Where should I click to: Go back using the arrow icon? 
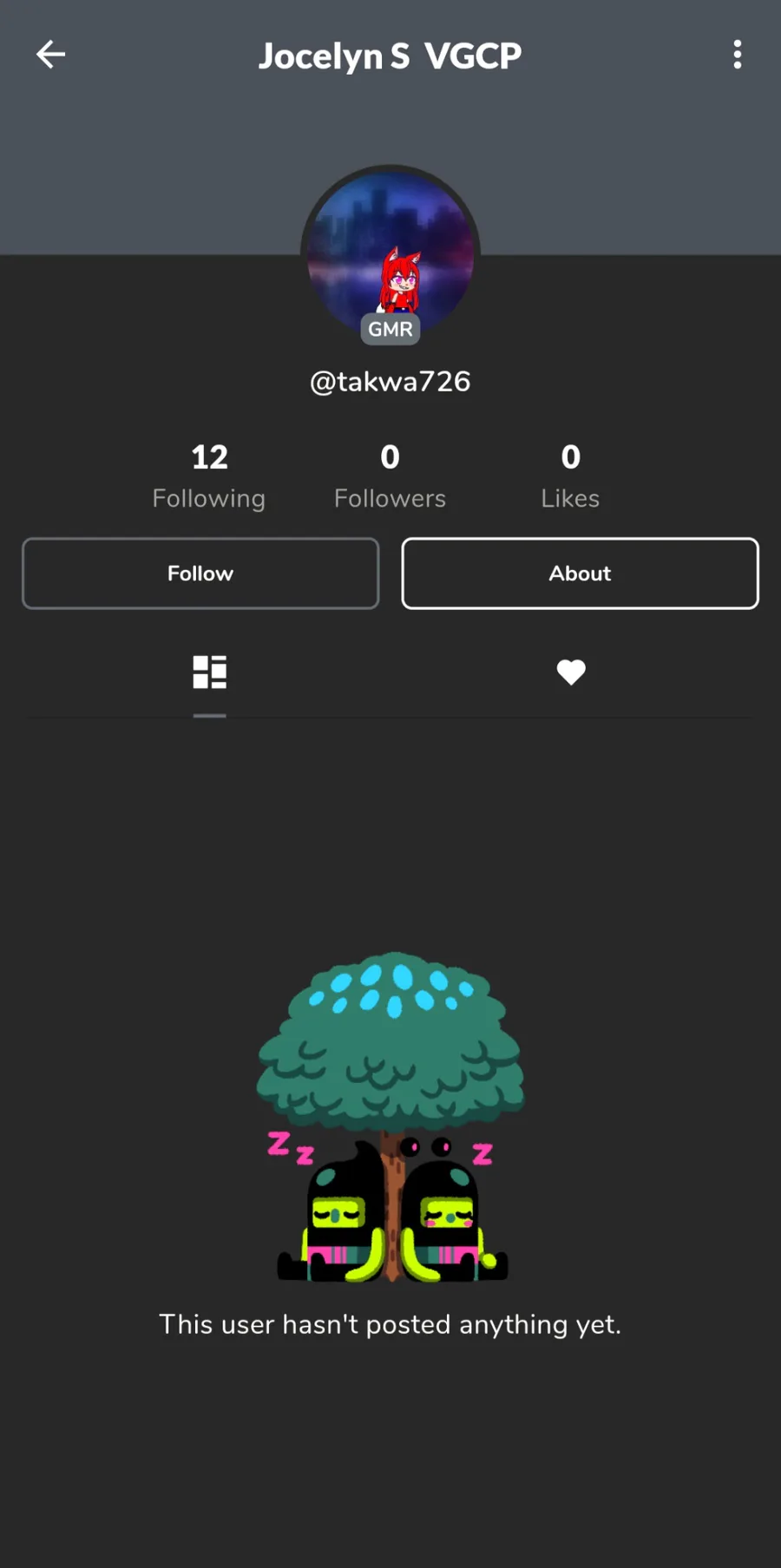[x=50, y=55]
